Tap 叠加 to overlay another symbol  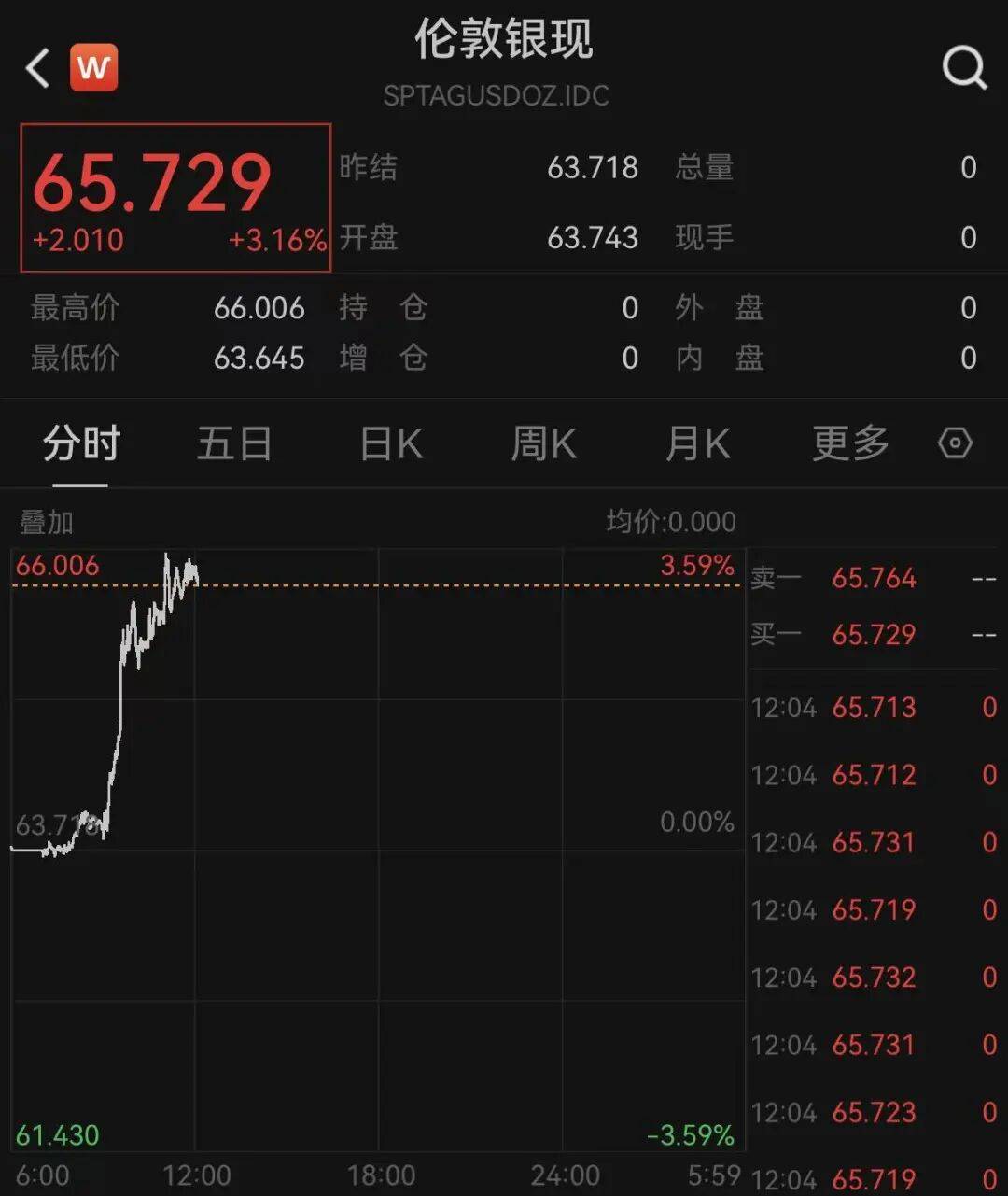click(47, 522)
